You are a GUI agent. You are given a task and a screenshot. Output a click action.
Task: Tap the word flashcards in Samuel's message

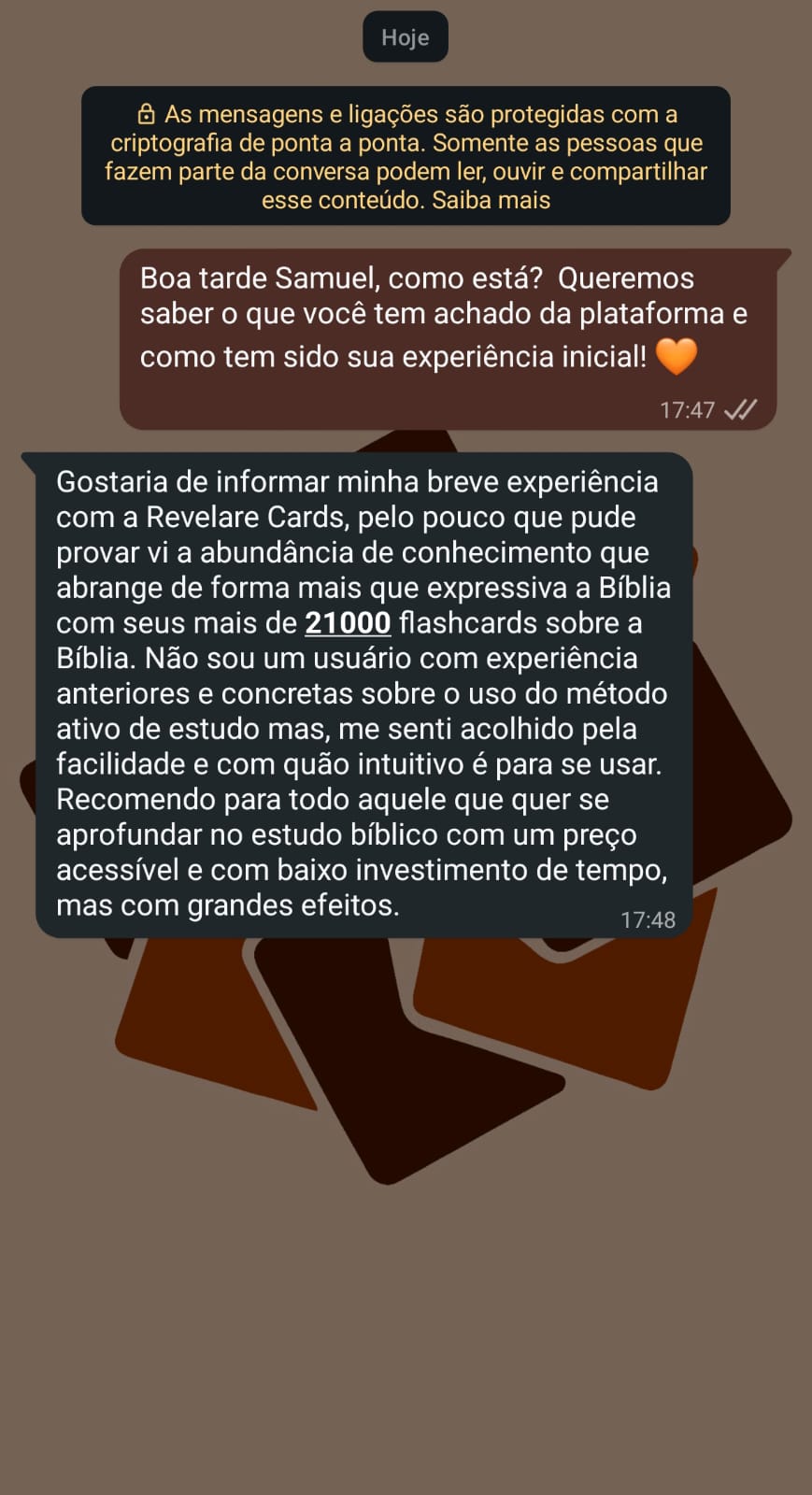(x=472, y=622)
